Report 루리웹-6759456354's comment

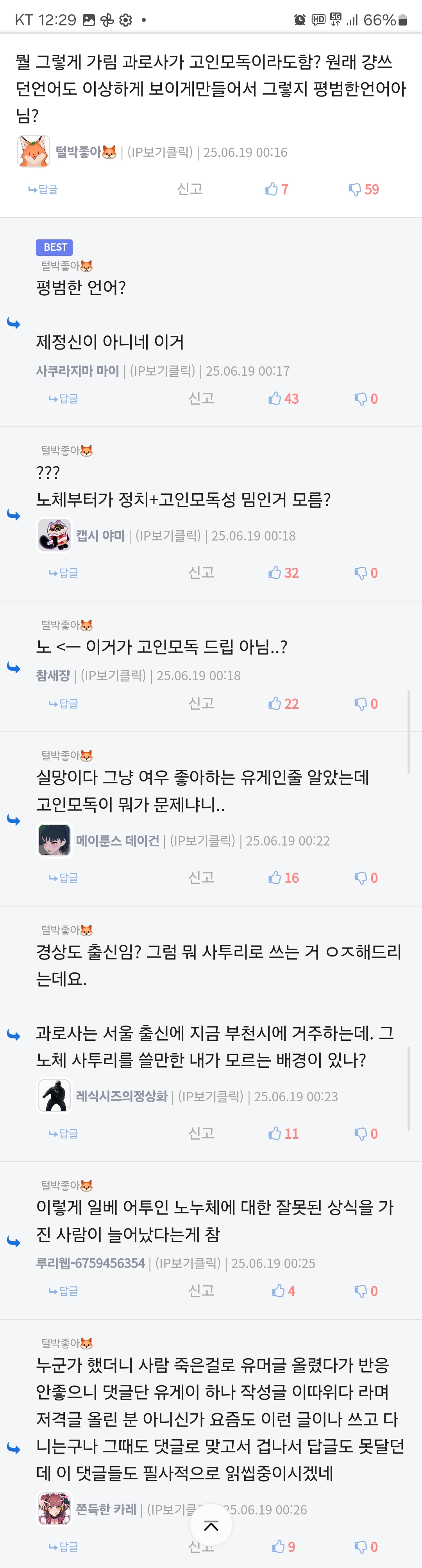(x=201, y=1290)
